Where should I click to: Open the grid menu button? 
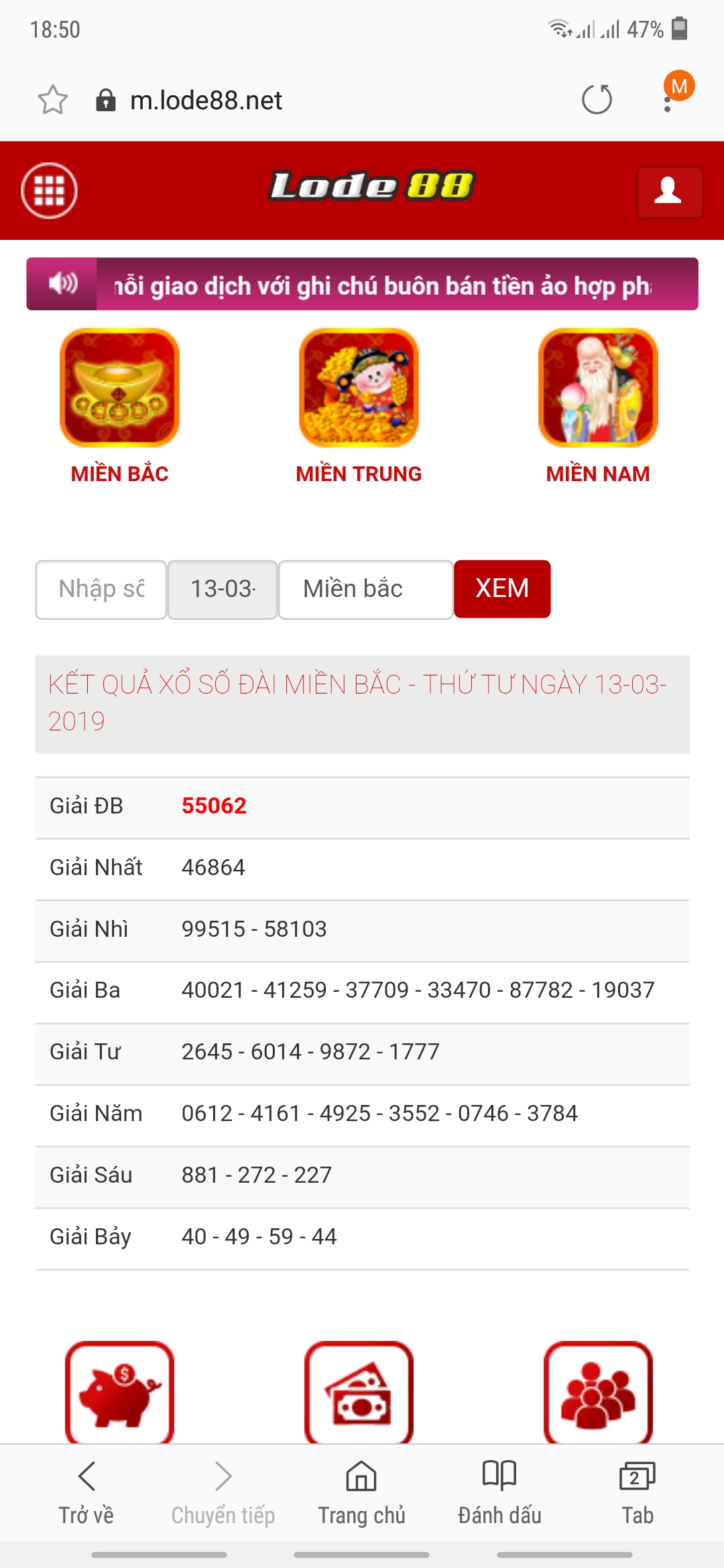(x=49, y=190)
